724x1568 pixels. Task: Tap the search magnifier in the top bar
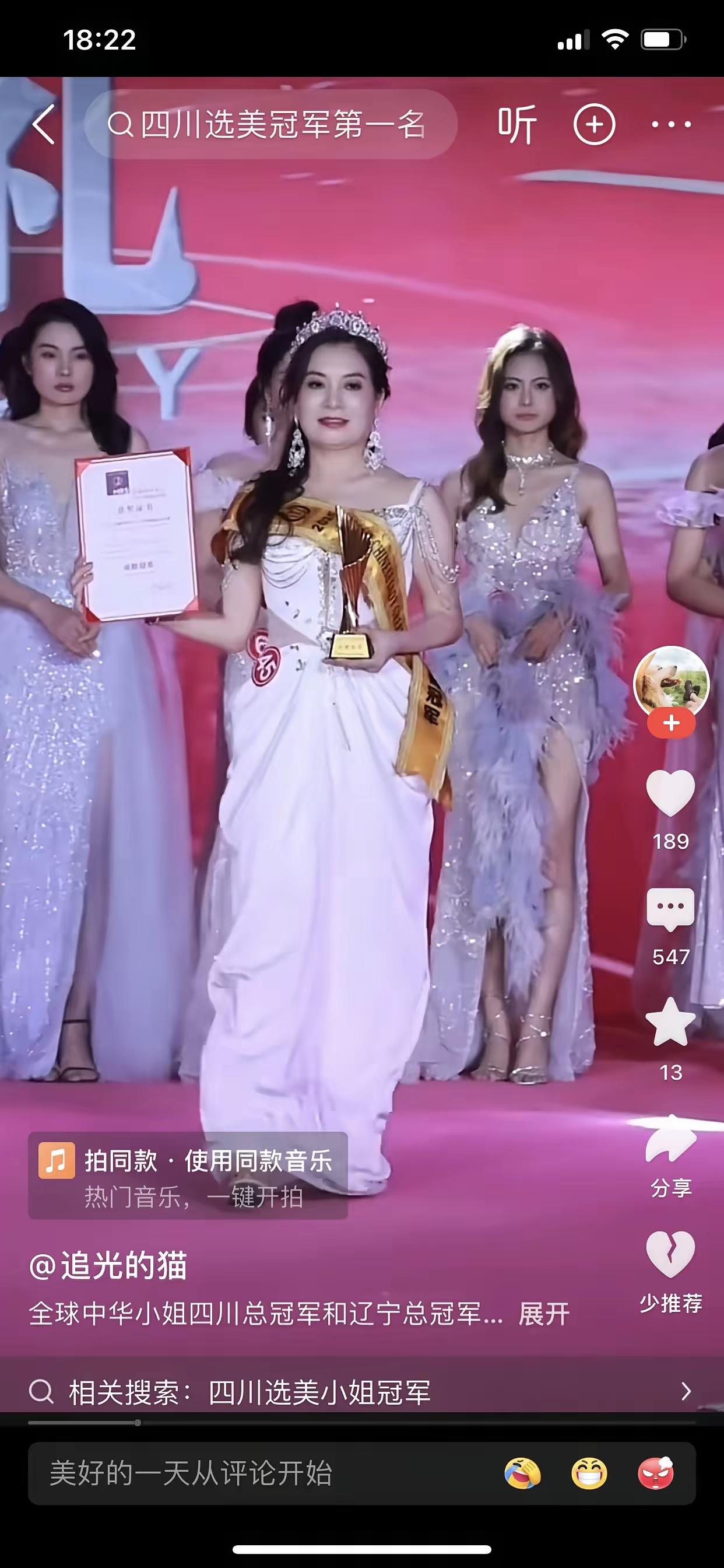click(122, 124)
